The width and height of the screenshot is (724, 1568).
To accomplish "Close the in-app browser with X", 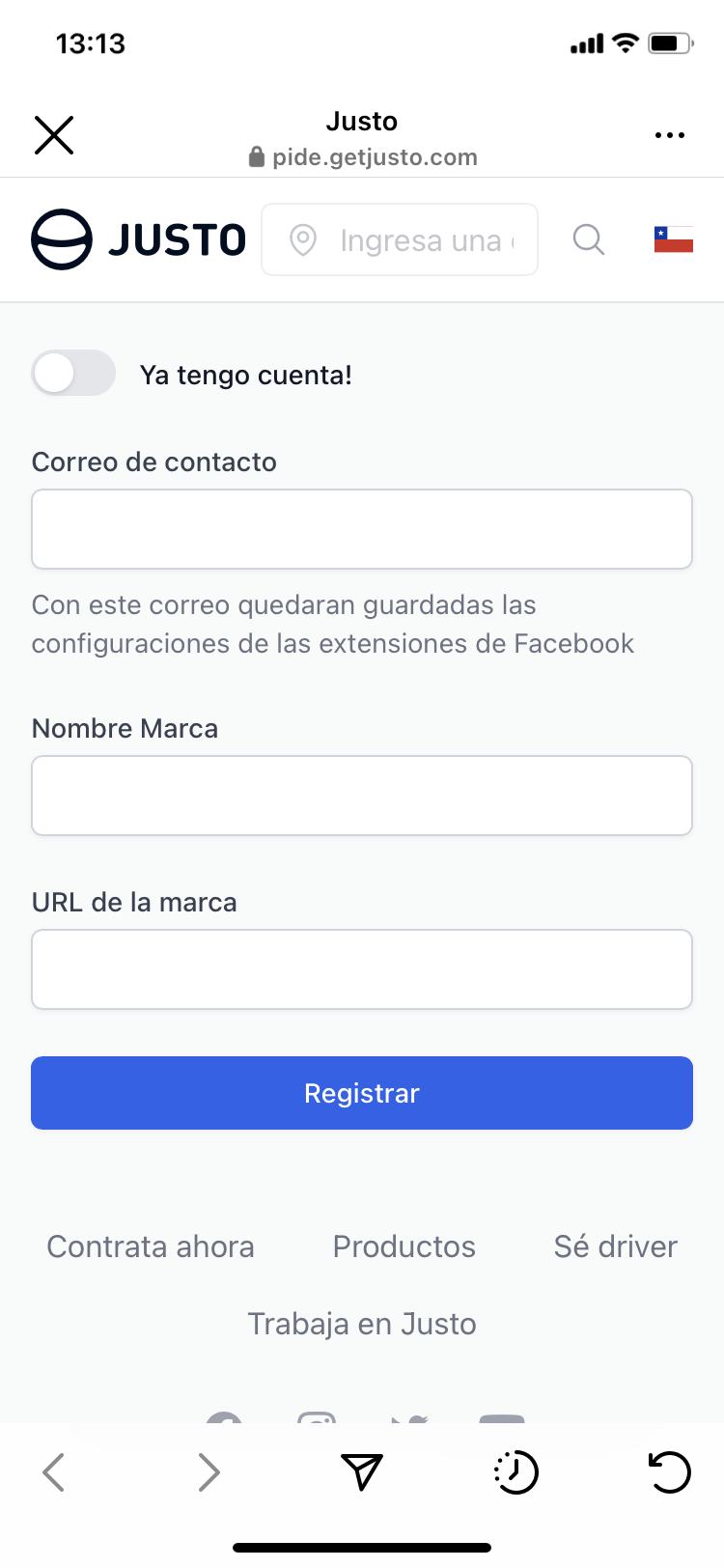I will [54, 135].
